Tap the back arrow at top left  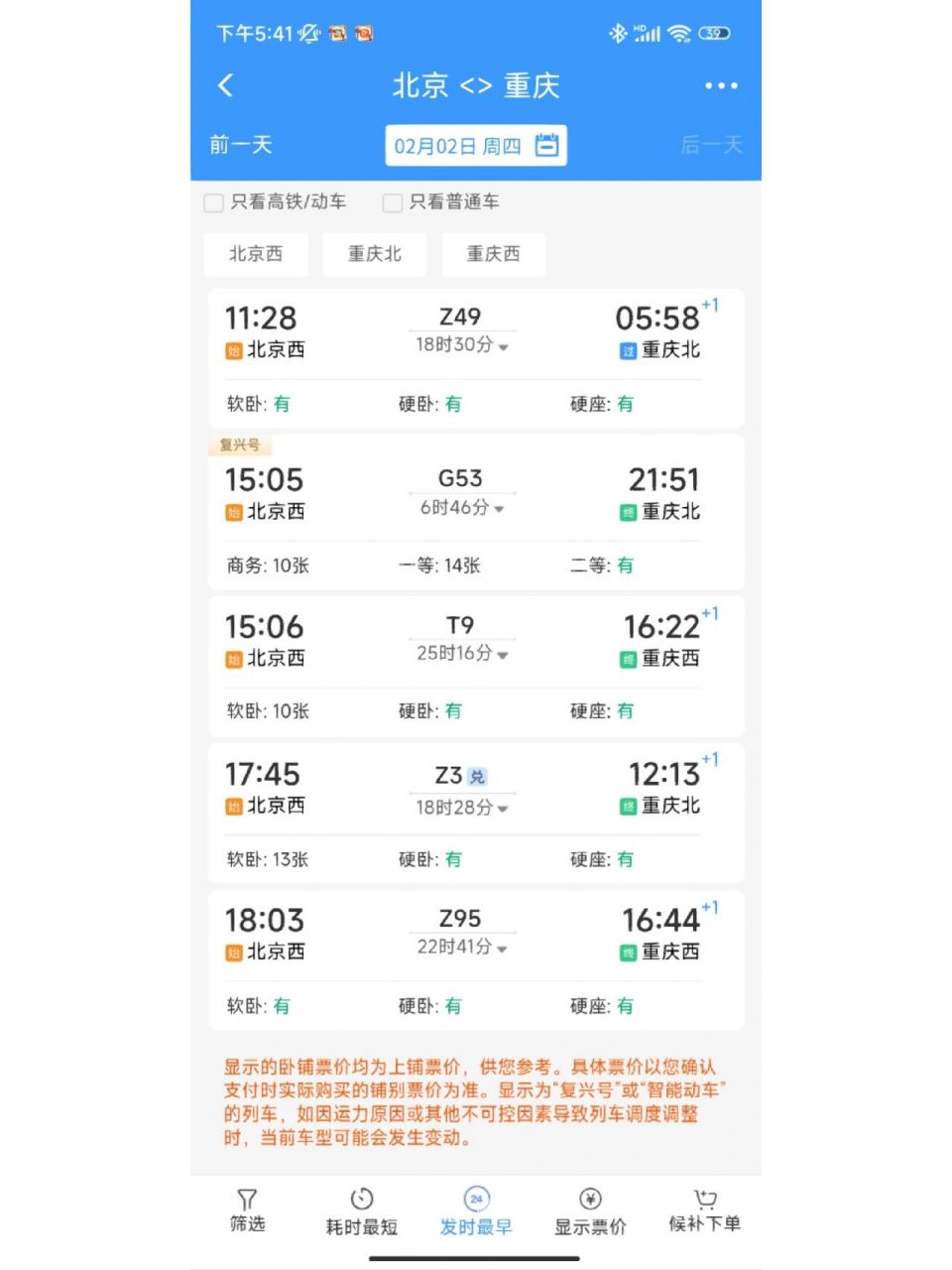[x=225, y=86]
